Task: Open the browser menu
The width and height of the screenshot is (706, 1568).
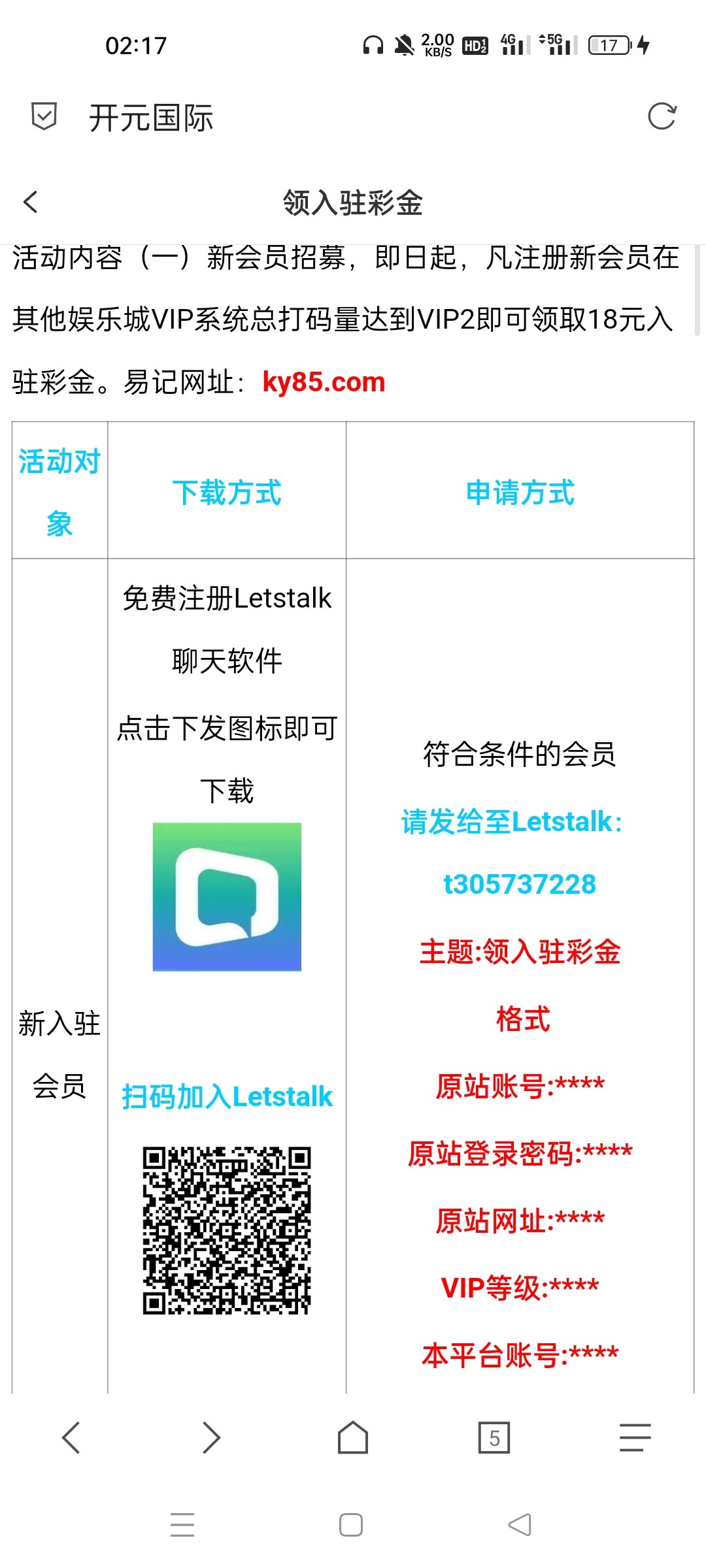Action: [635, 1437]
